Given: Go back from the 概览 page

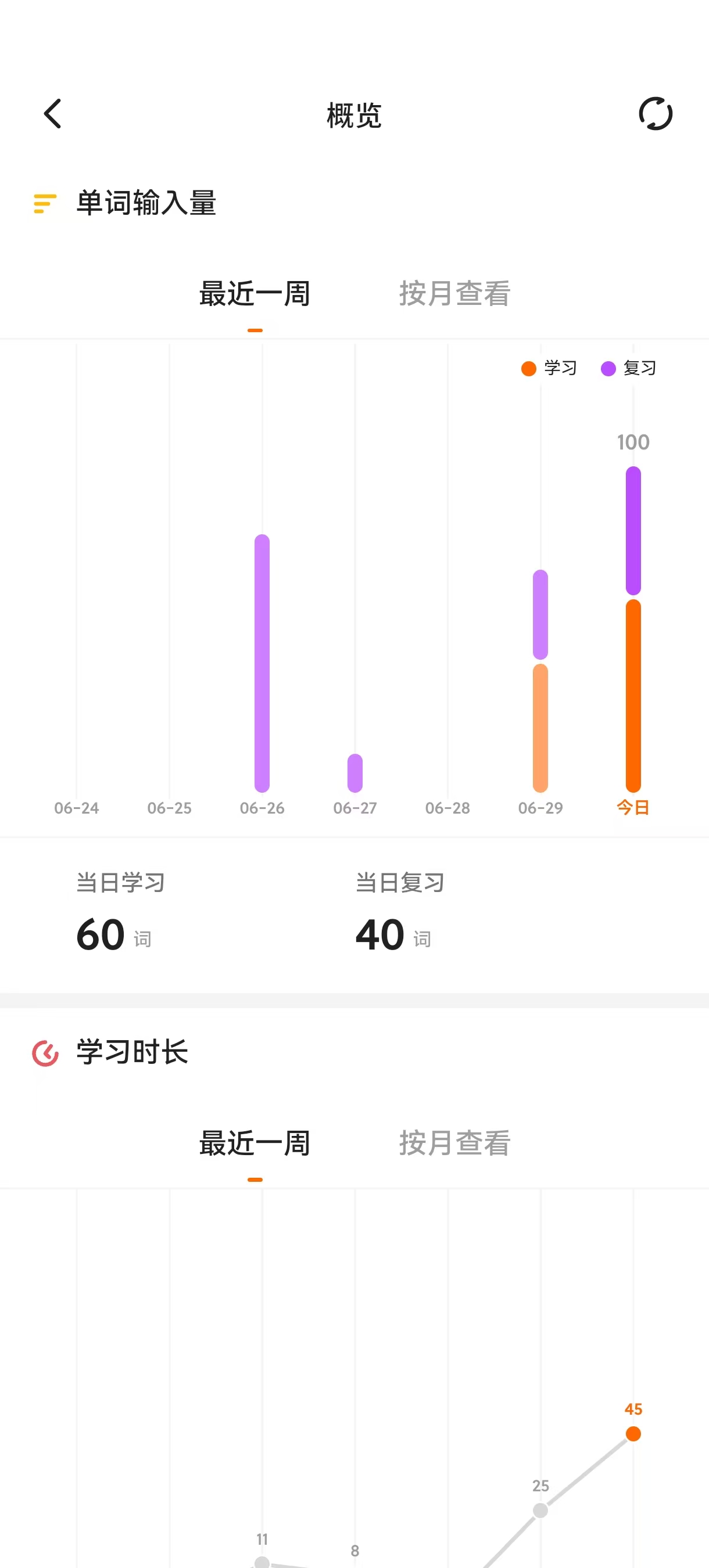Looking at the screenshot, I should 53,114.
